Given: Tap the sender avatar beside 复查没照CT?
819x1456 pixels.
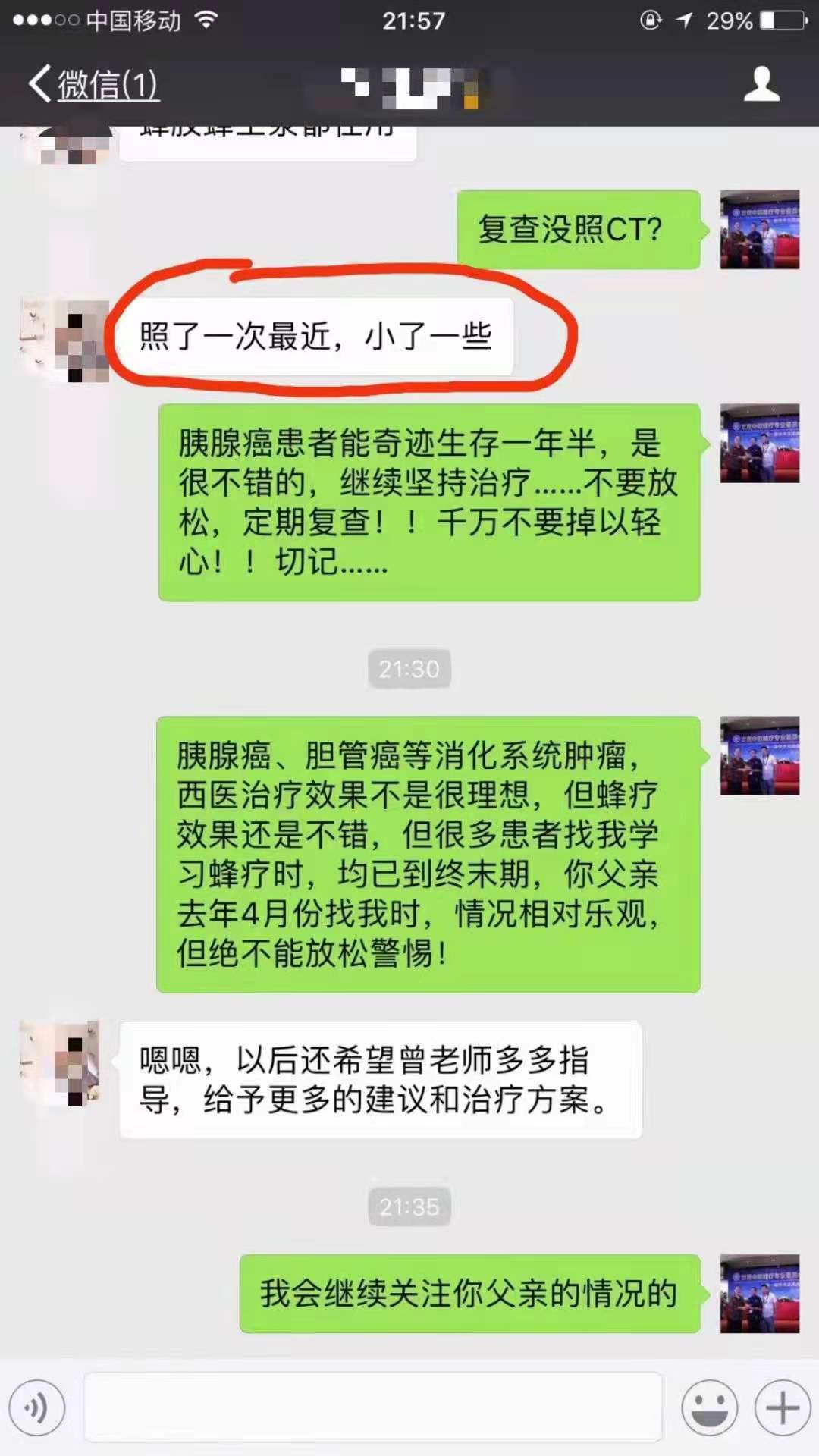Looking at the screenshot, I should tap(759, 229).
